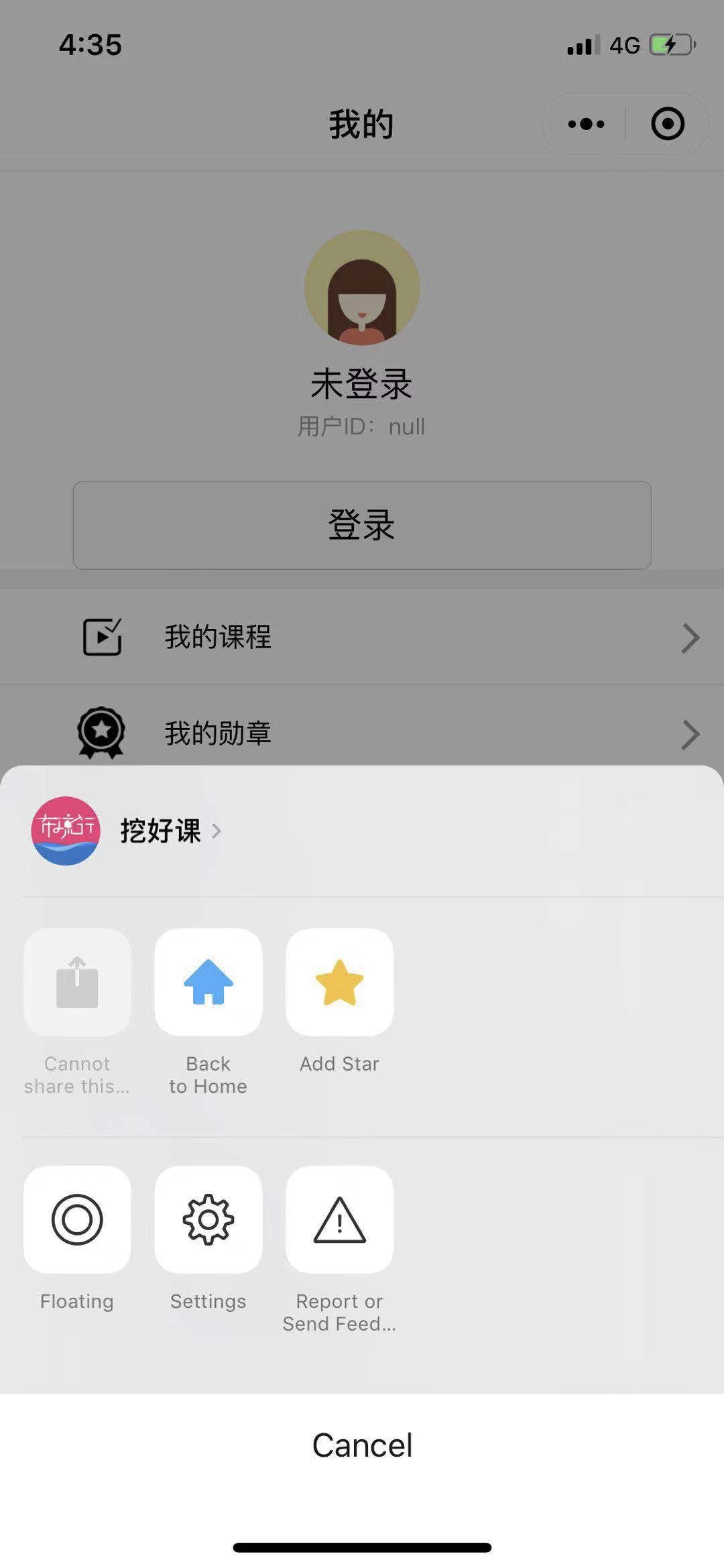The width and height of the screenshot is (724, 1568).
Task: Tap the greyed-out share button
Action: (x=77, y=982)
